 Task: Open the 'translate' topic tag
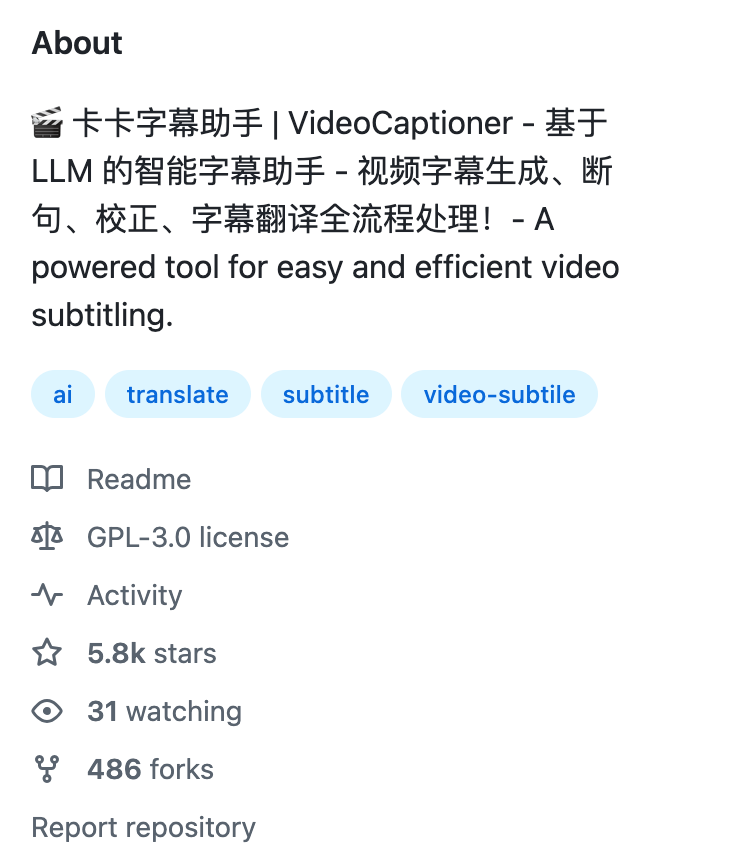(x=177, y=395)
